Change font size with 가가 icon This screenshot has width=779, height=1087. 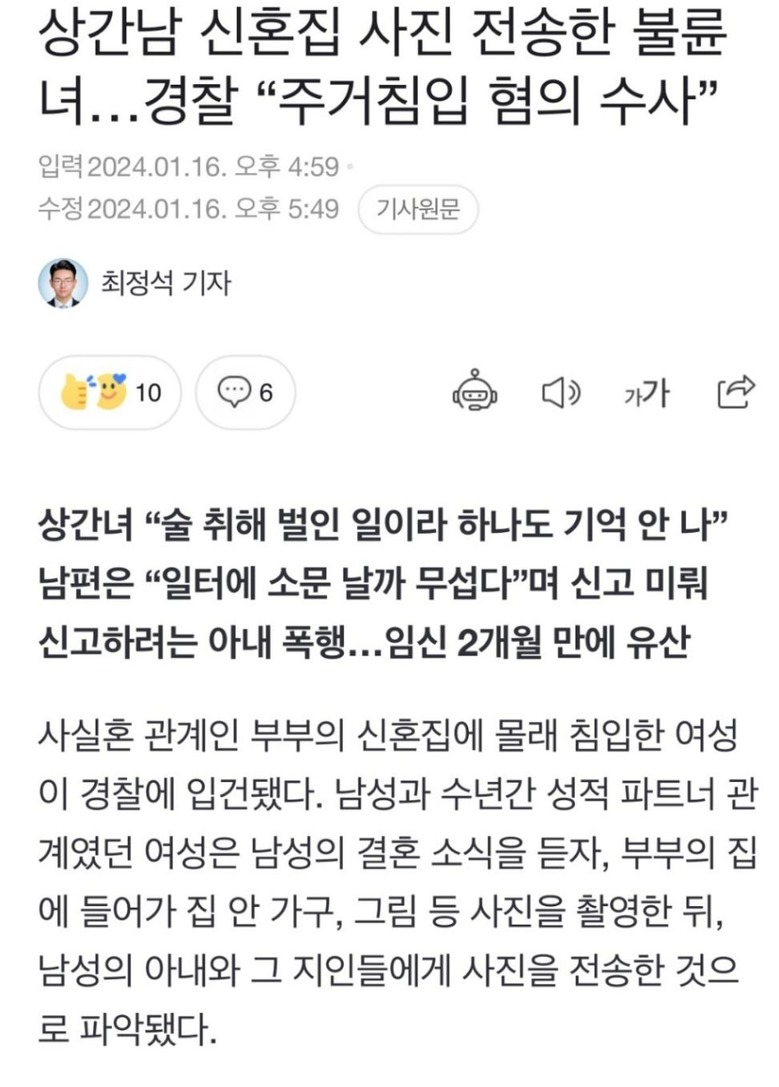[646, 393]
